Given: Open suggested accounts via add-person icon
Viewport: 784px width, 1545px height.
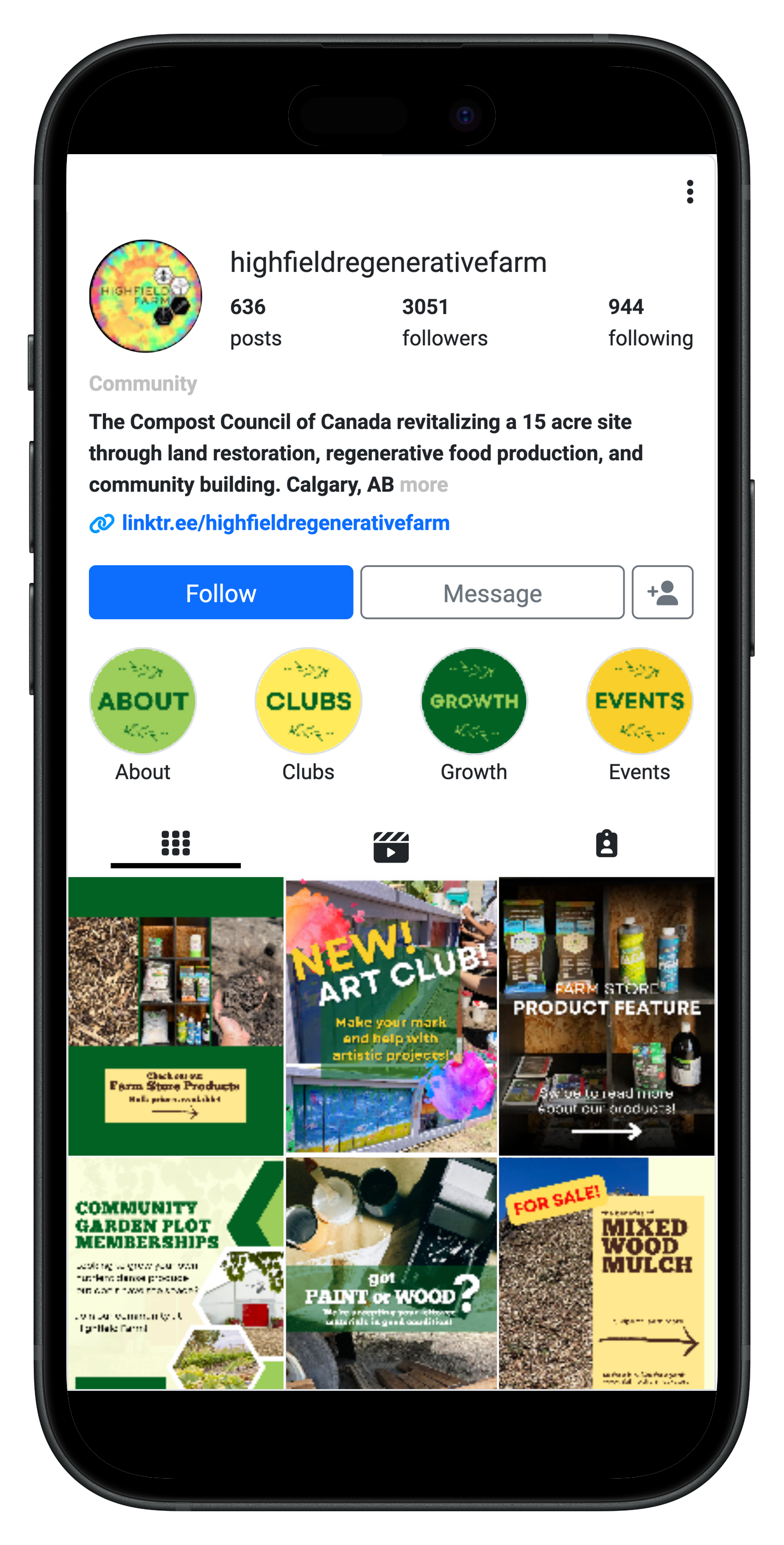Looking at the screenshot, I should [662, 592].
